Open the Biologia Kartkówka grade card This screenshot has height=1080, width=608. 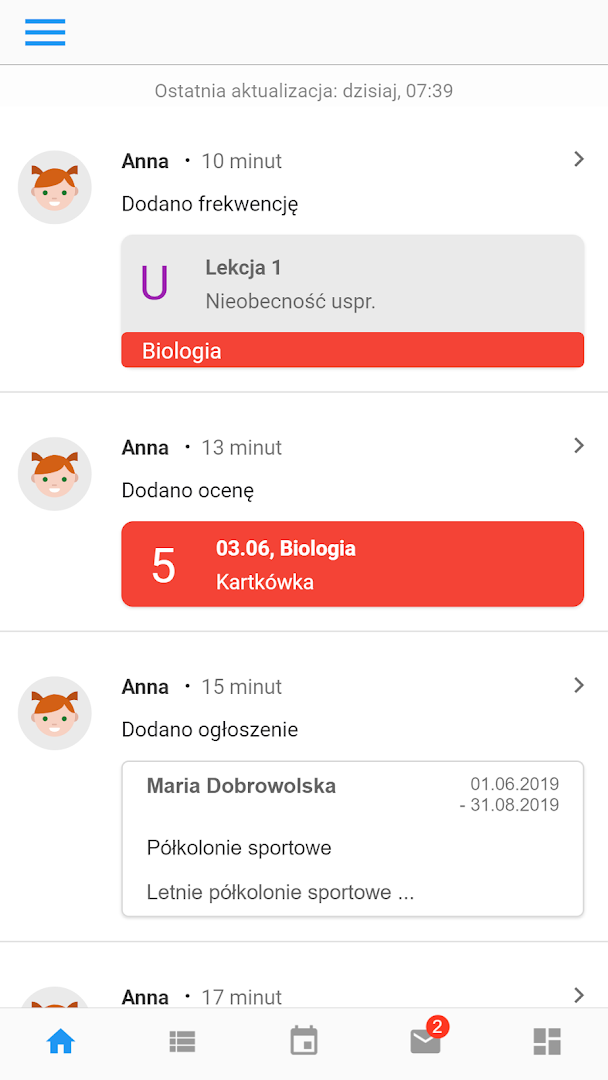tap(352, 564)
